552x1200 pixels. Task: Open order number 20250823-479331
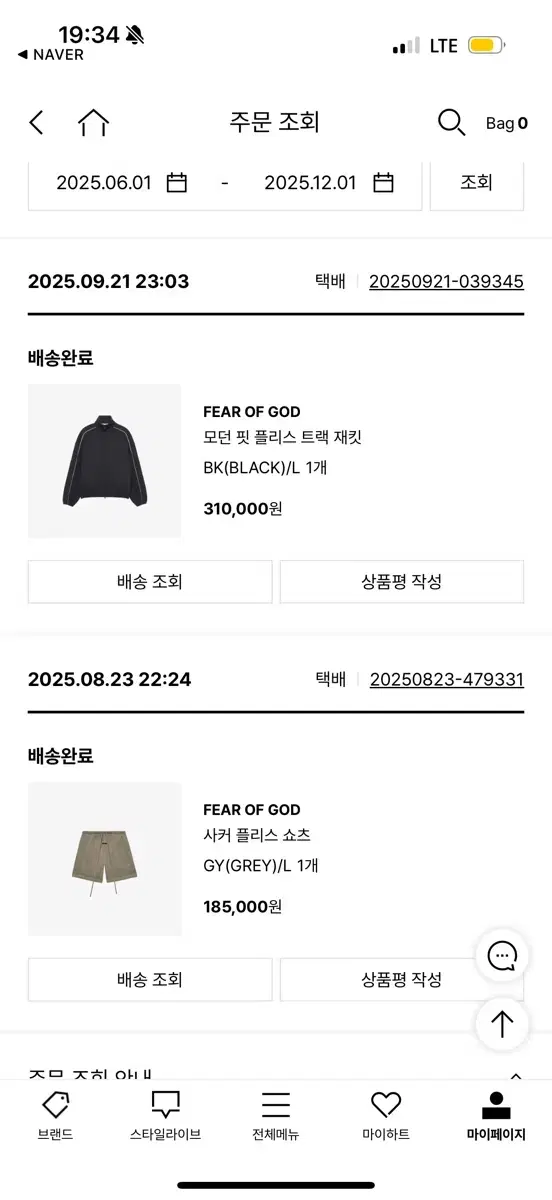point(446,680)
